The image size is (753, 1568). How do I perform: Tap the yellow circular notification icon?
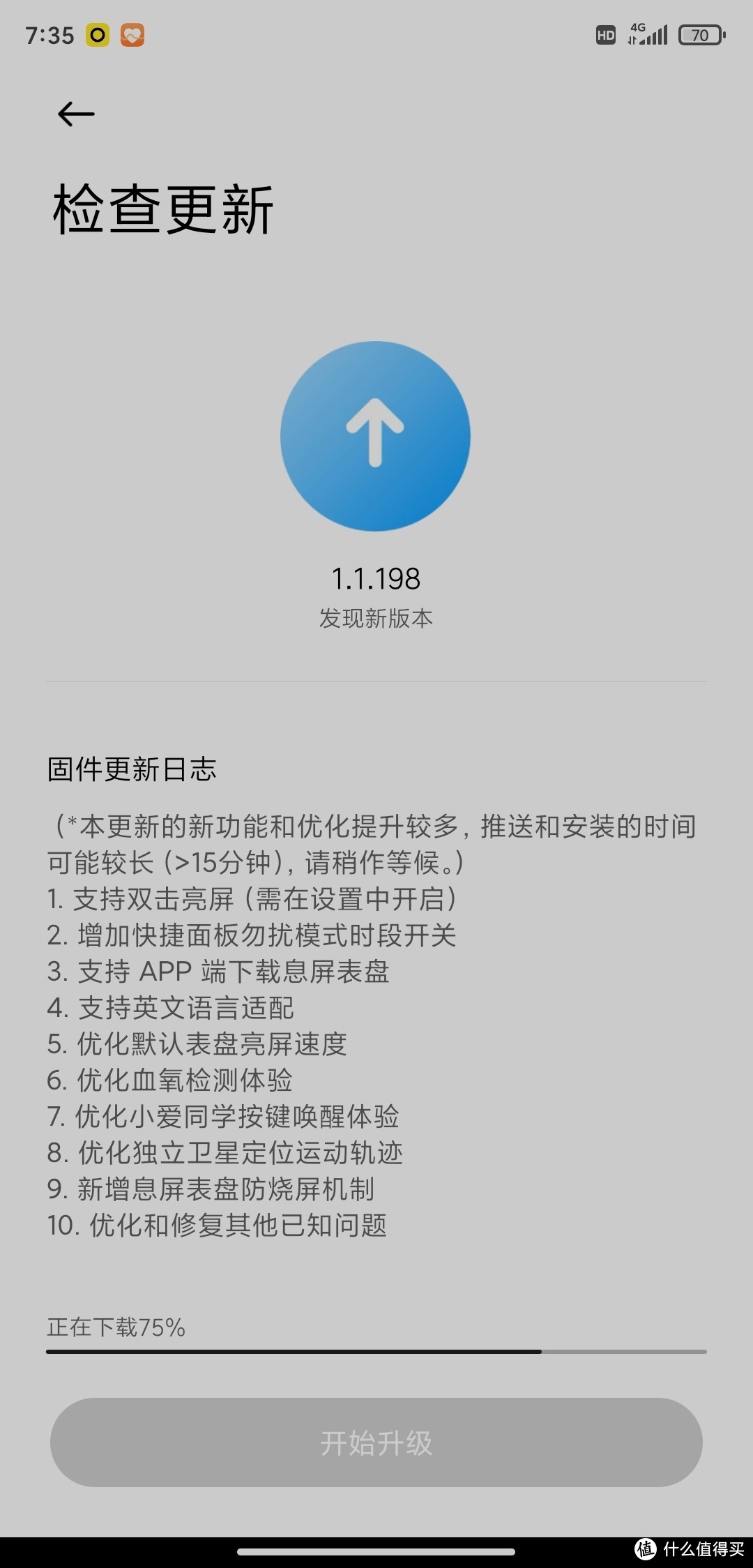click(98, 33)
